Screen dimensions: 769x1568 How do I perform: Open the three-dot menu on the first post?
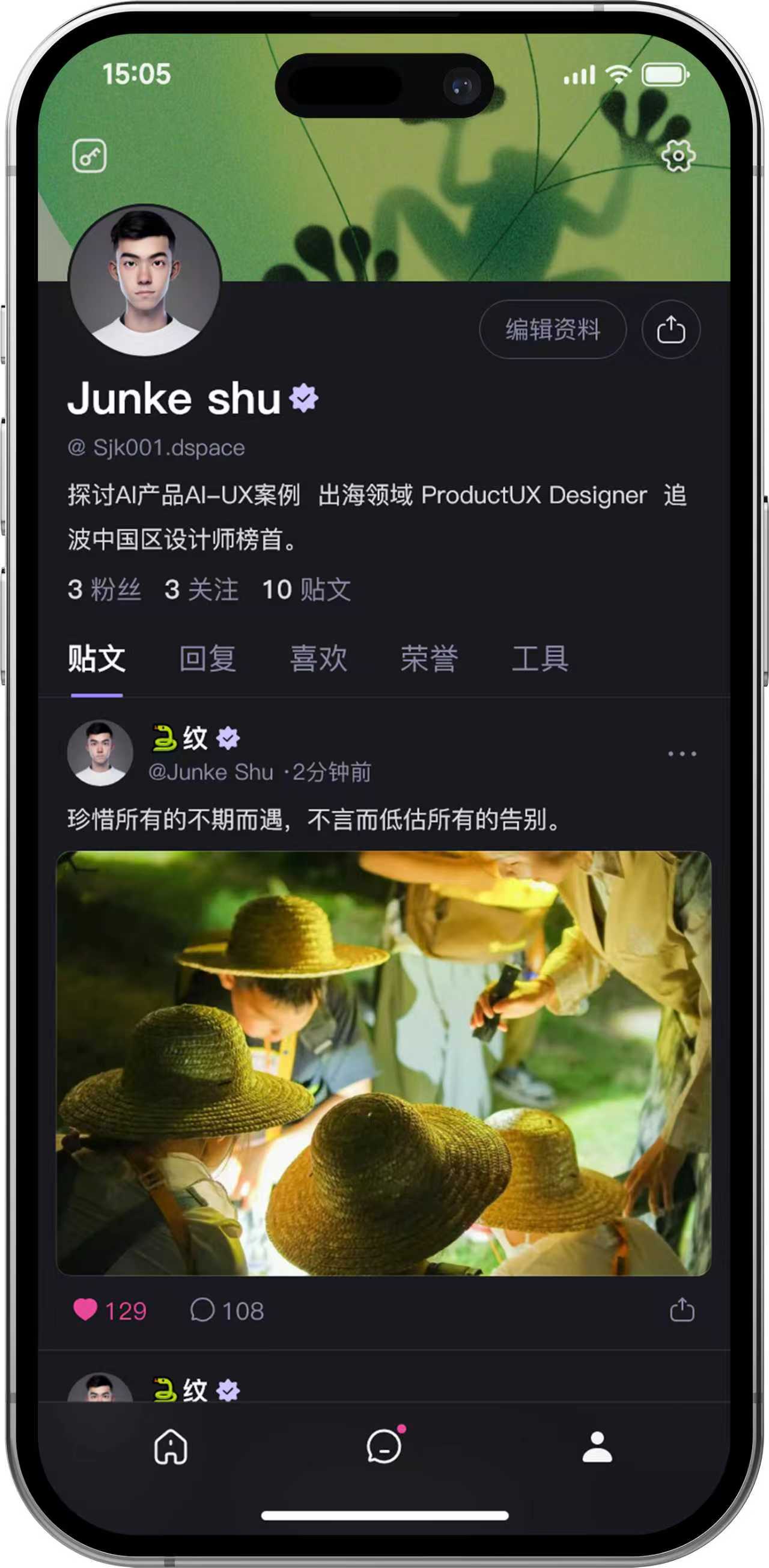pos(681,754)
